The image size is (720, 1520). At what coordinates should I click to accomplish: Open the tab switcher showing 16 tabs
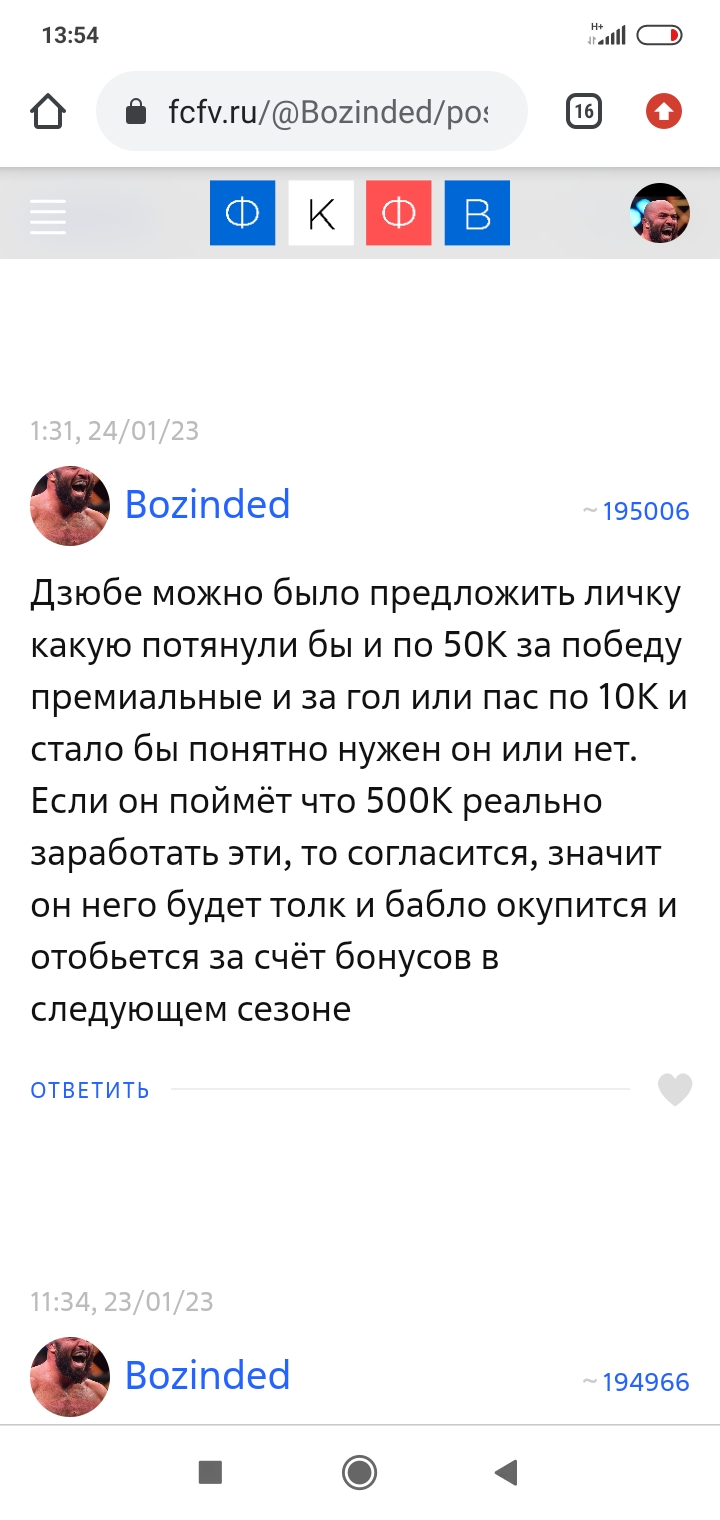[584, 111]
